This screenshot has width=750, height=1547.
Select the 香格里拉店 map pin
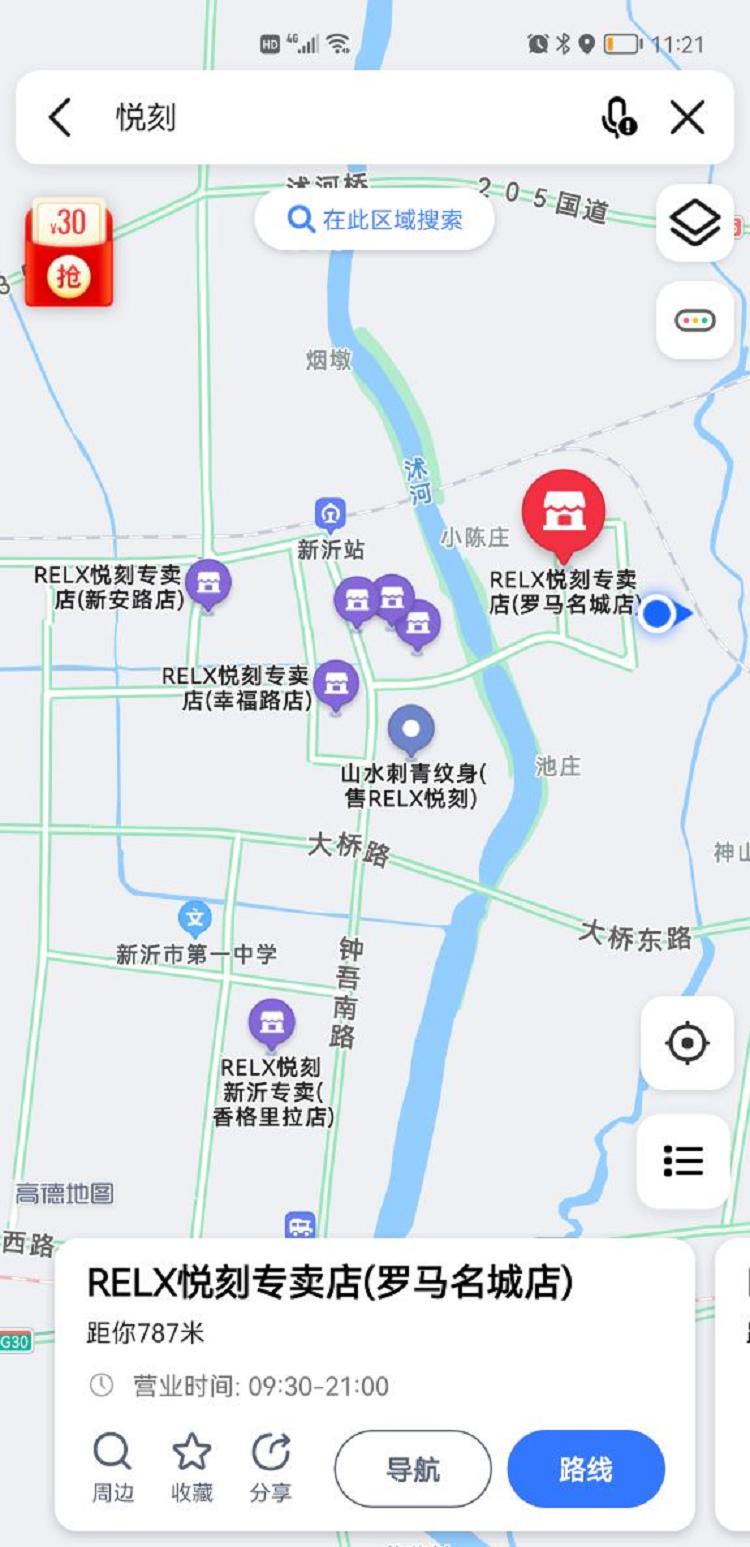click(271, 1023)
